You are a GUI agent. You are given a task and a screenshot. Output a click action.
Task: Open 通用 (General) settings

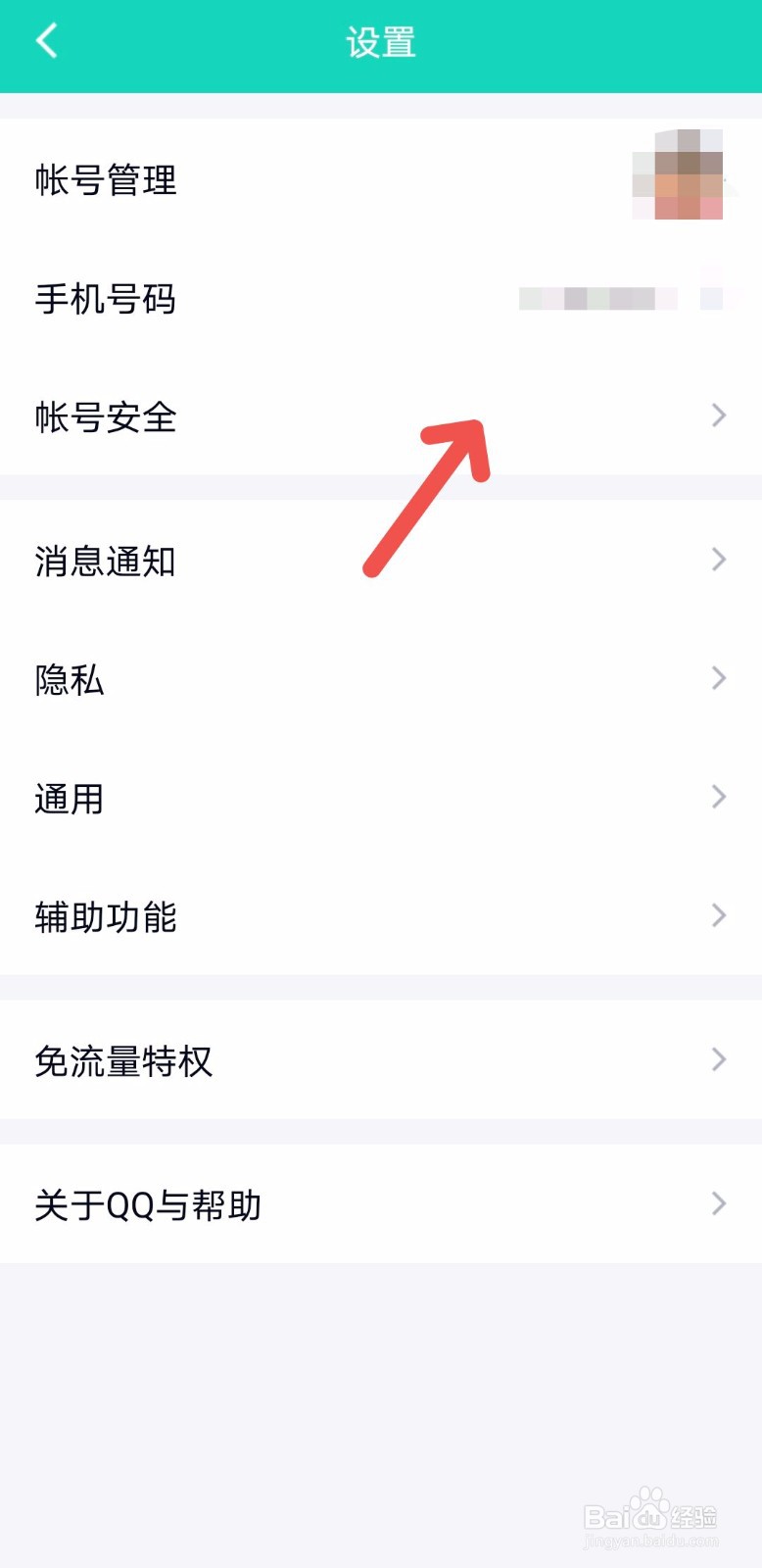point(71,798)
